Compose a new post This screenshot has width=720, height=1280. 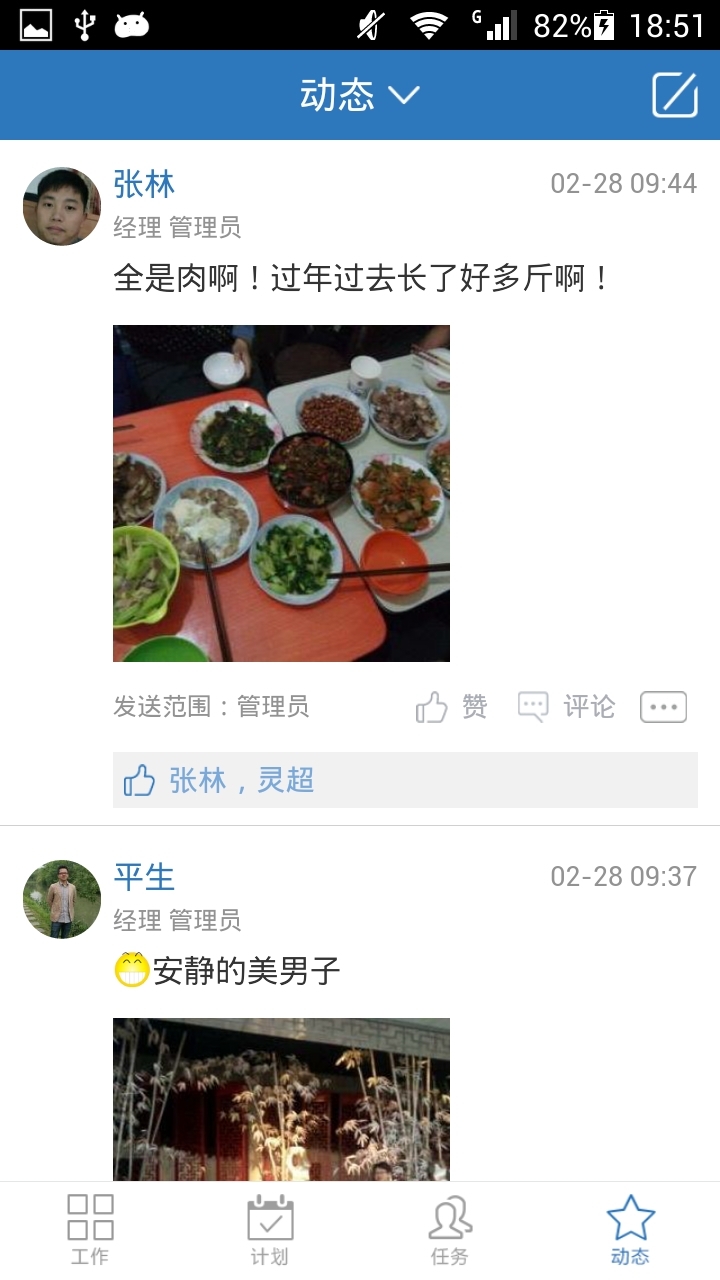pos(674,95)
